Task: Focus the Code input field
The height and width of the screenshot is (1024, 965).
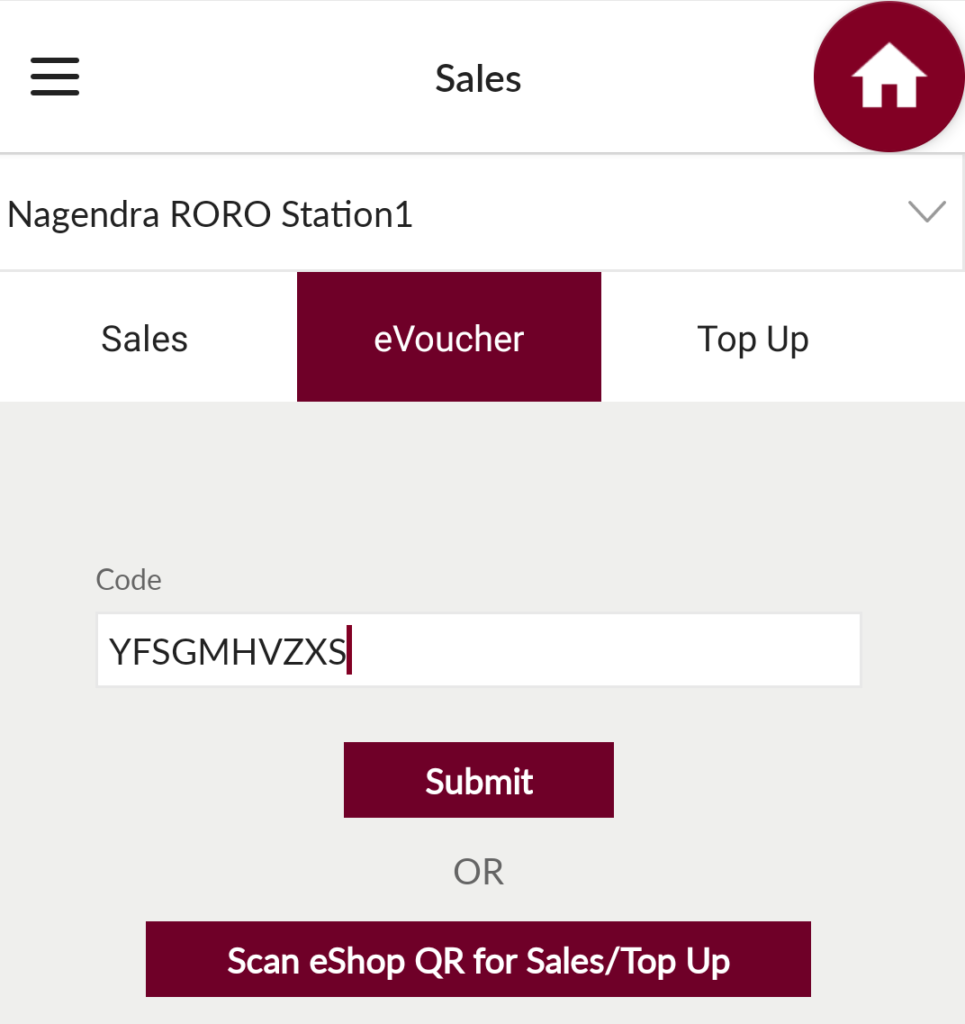Action: tap(478, 651)
